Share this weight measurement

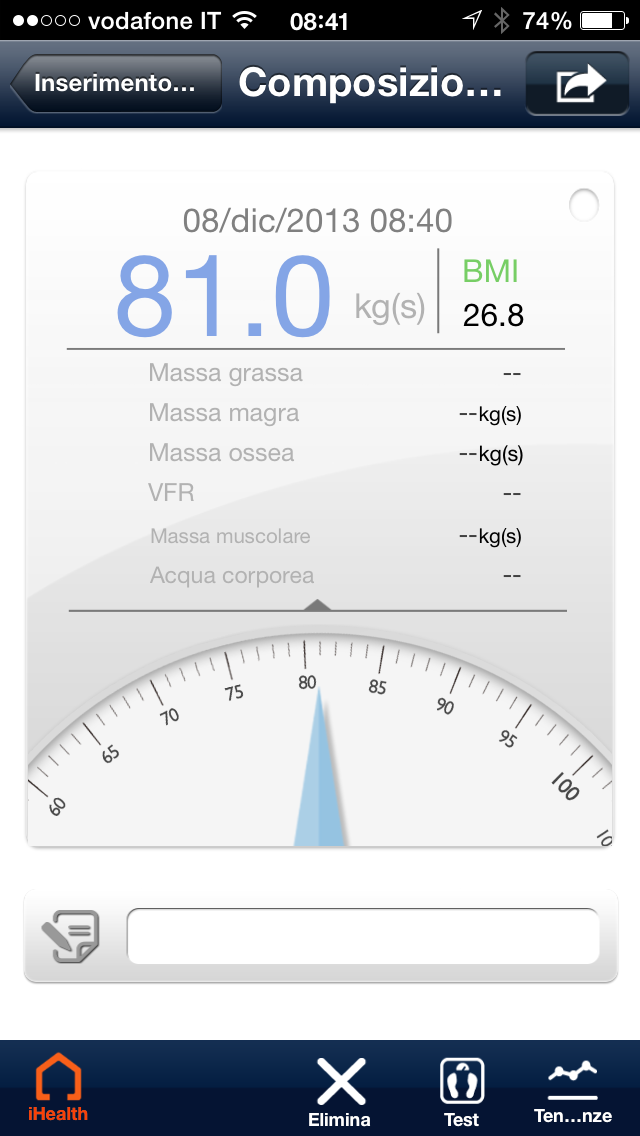(580, 84)
